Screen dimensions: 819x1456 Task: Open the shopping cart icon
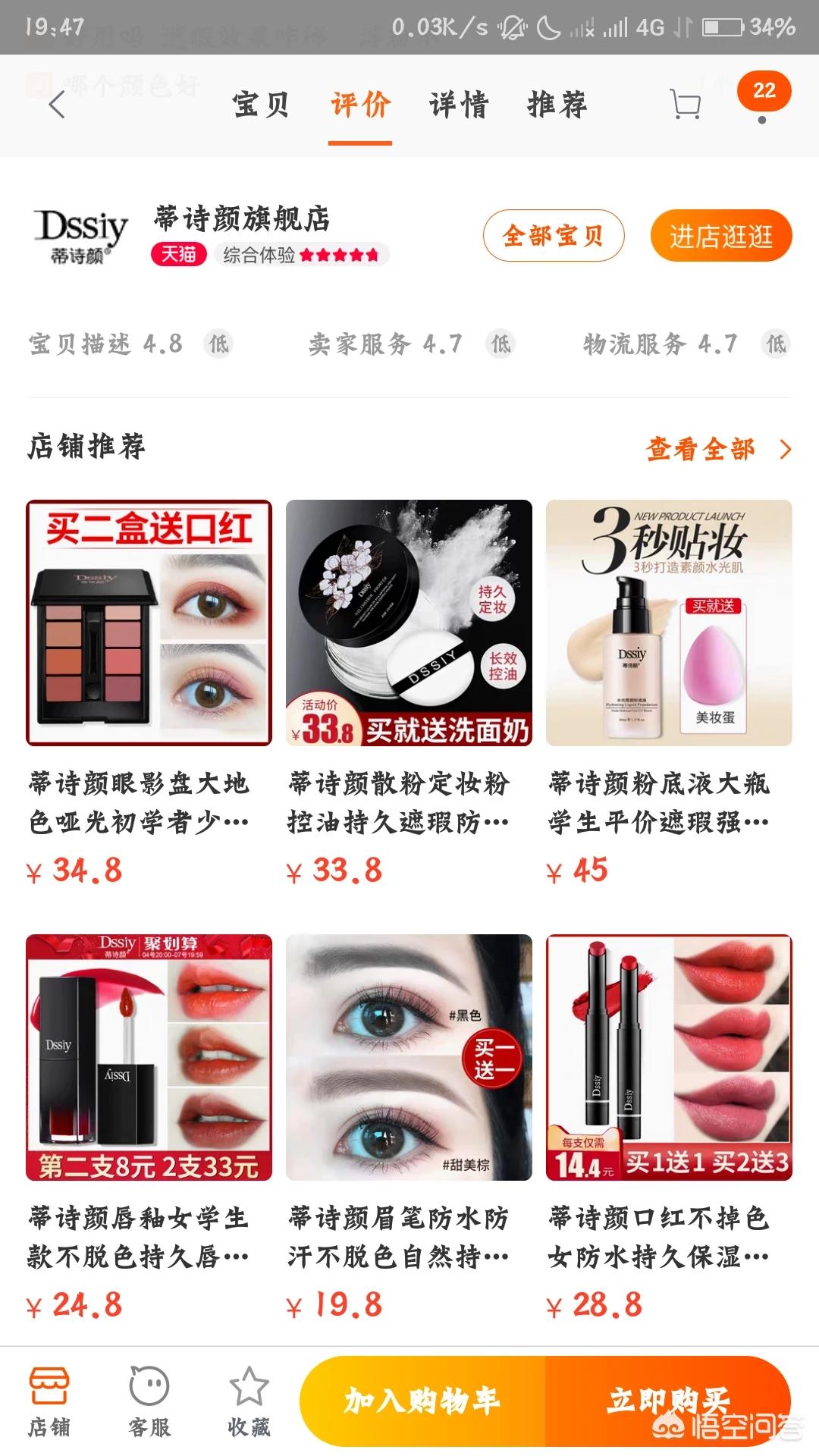point(685,105)
